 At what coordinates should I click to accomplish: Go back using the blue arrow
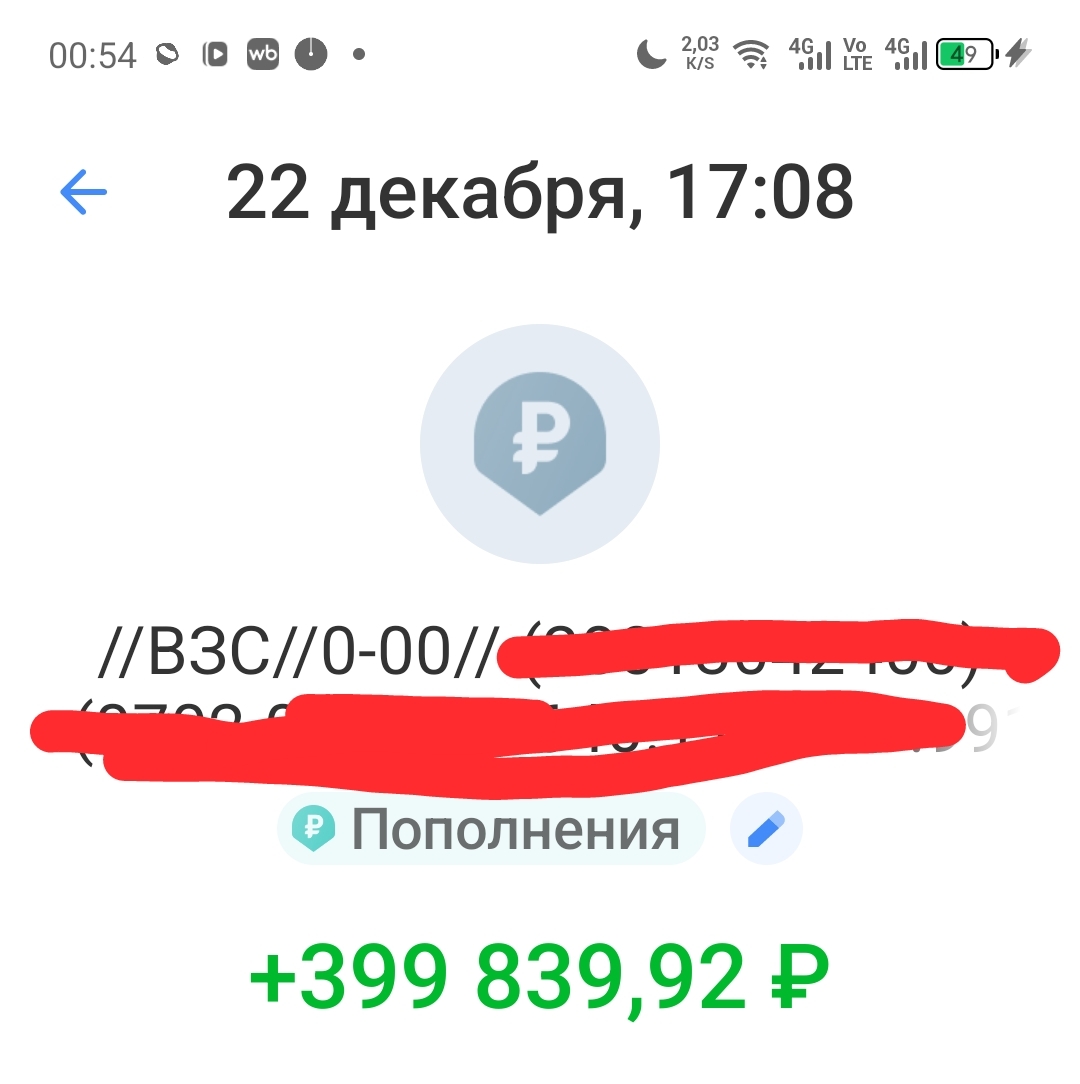[x=83, y=192]
